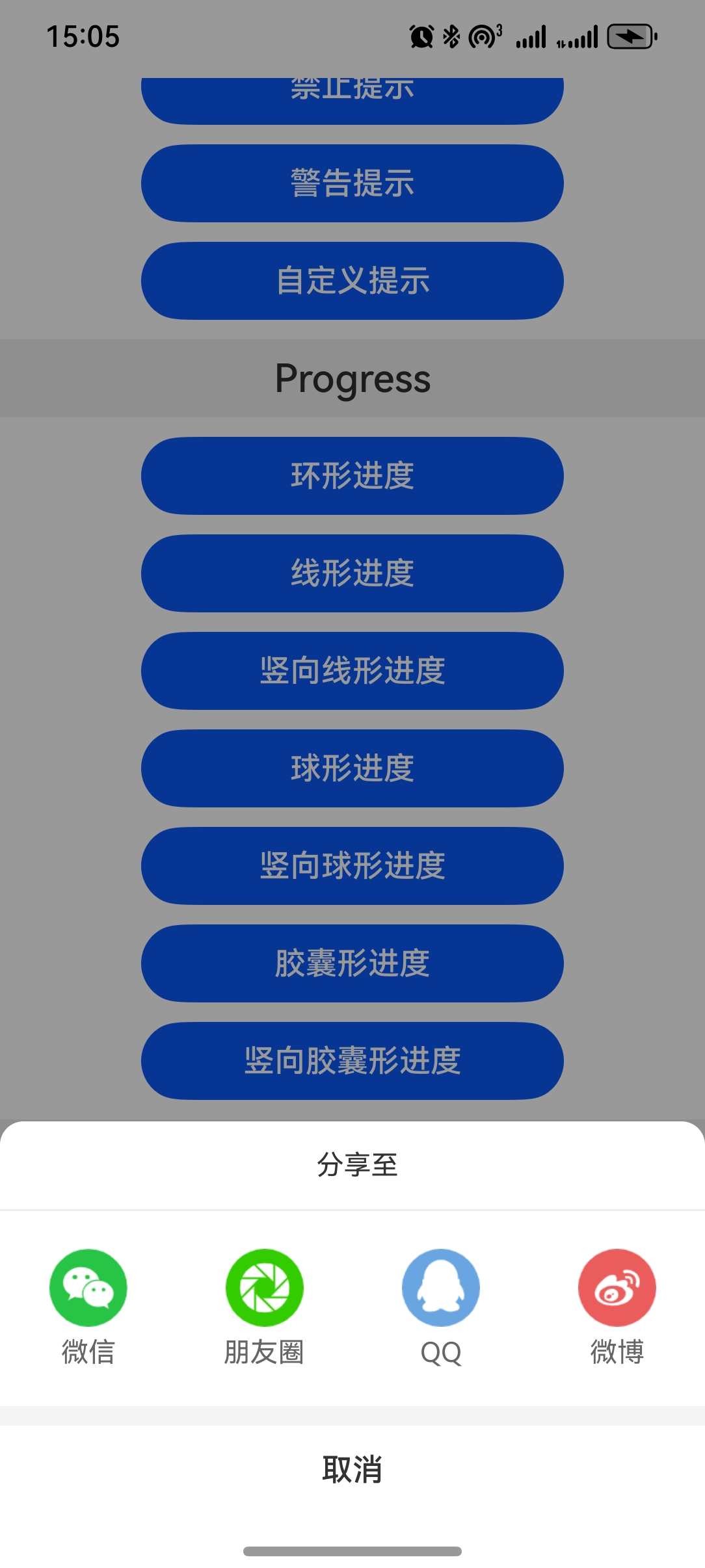
Task: Share to 朋友圈 (Moments) icon
Action: (x=264, y=1287)
